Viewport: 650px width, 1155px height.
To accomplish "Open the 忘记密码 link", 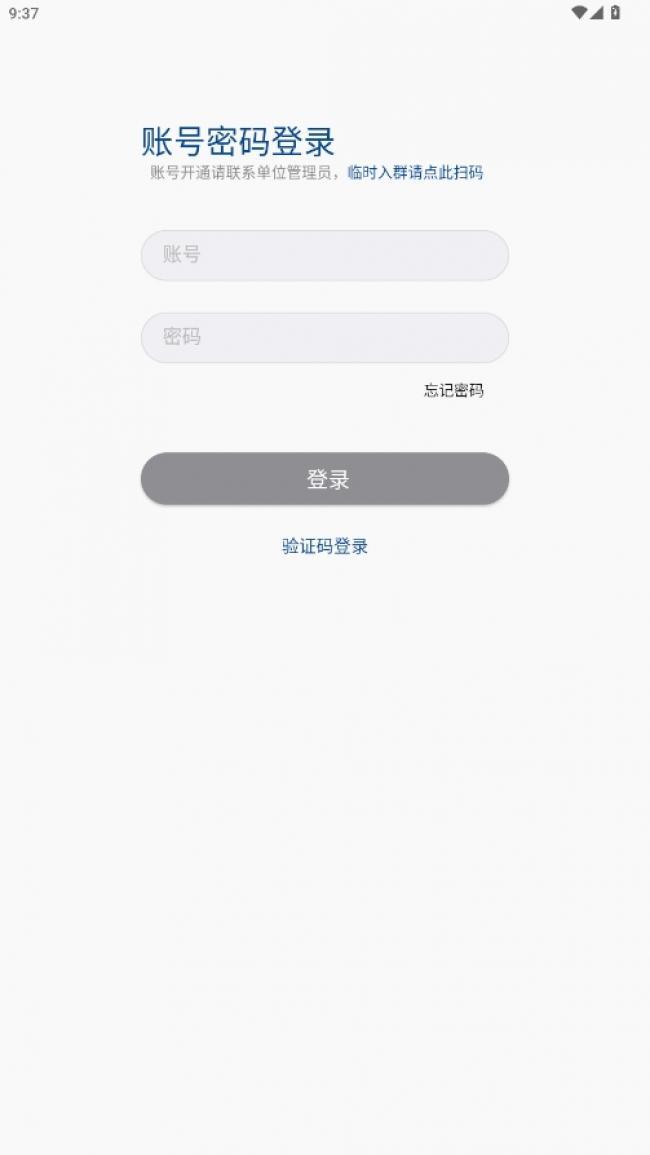I will point(453,390).
